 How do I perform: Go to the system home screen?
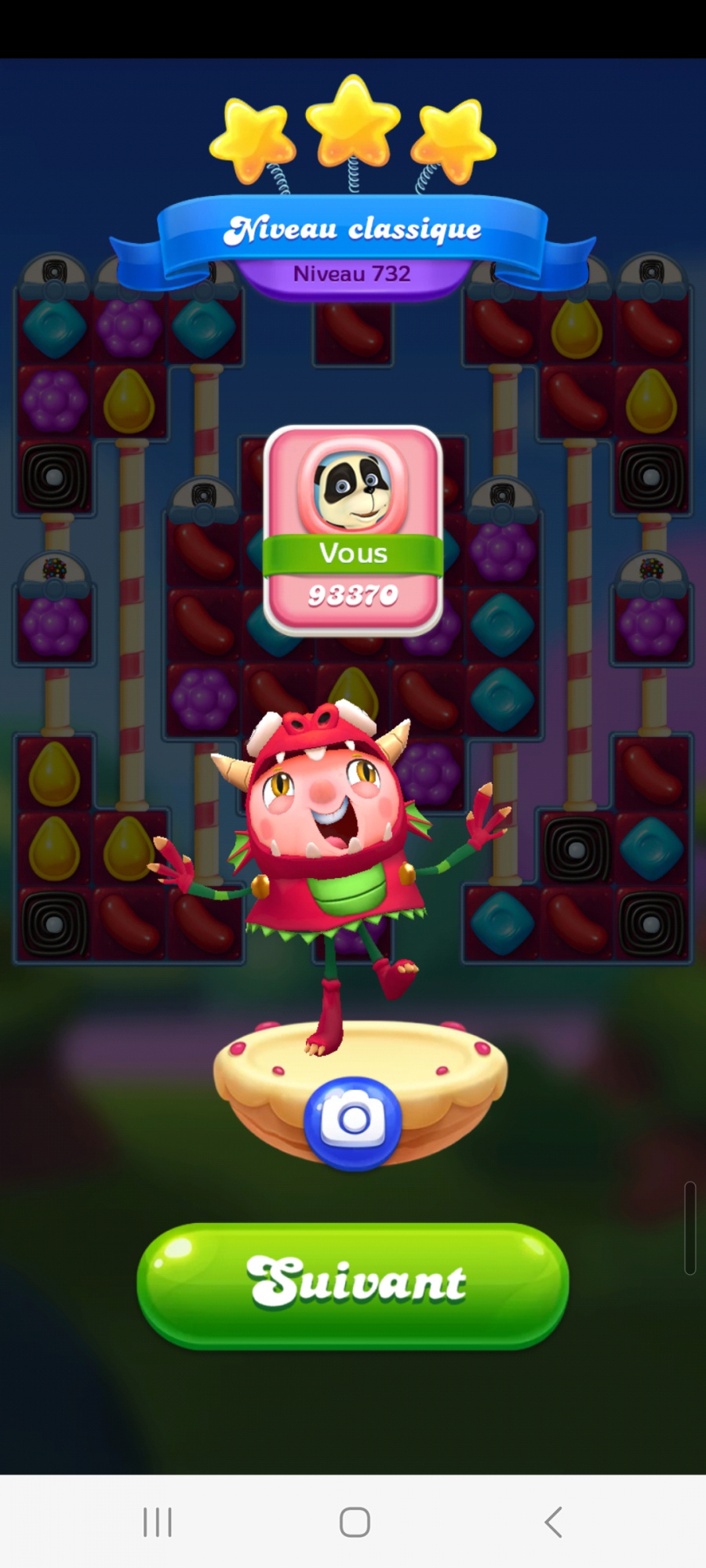(355, 1522)
